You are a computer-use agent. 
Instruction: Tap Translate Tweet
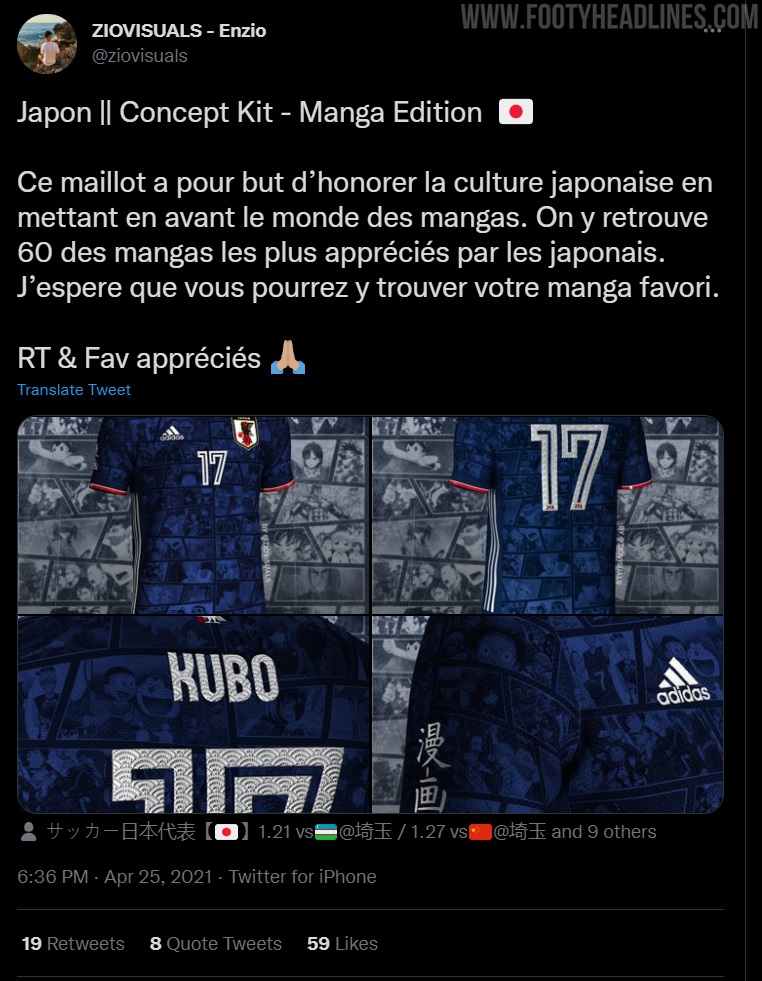[74, 390]
